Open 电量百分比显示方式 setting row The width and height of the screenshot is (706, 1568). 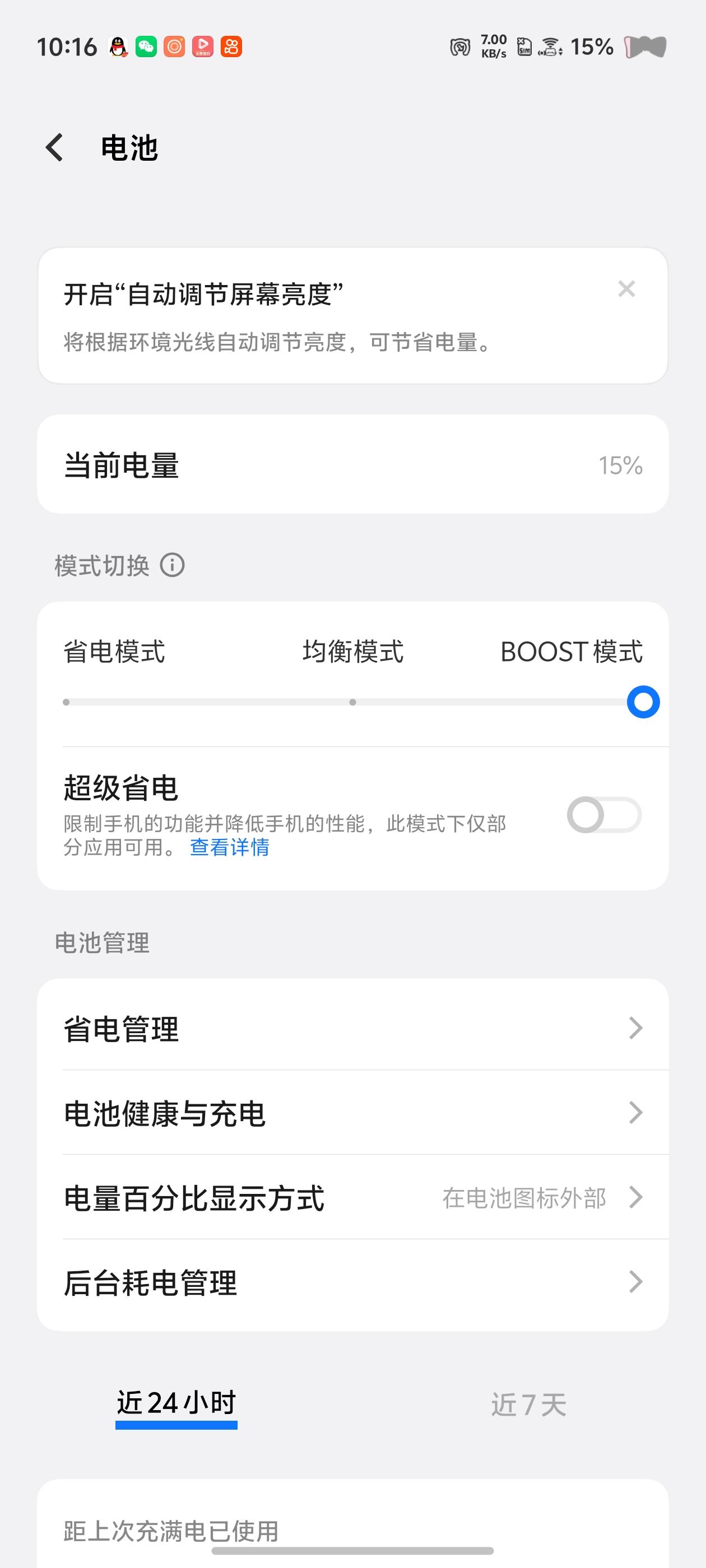[x=352, y=1198]
